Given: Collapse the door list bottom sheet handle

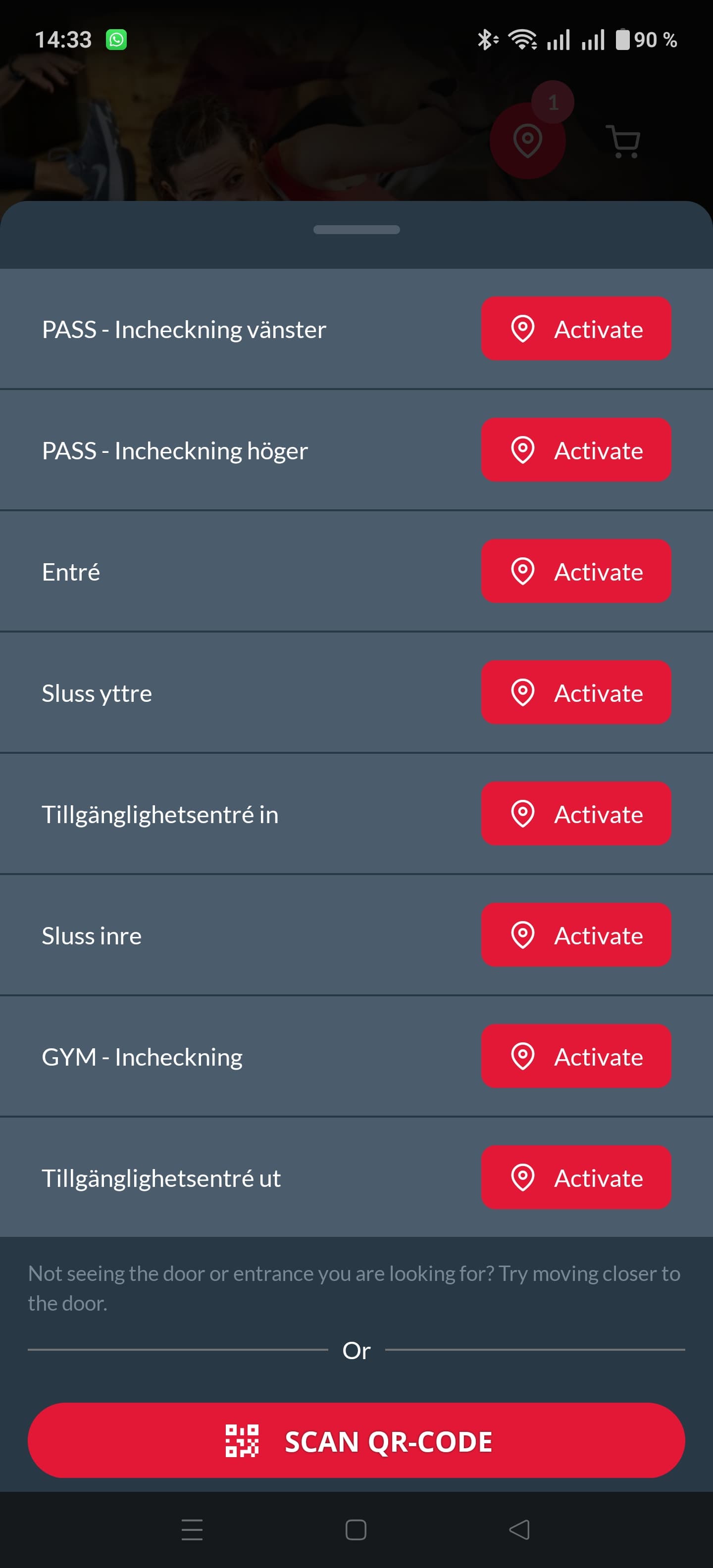Looking at the screenshot, I should [x=357, y=230].
